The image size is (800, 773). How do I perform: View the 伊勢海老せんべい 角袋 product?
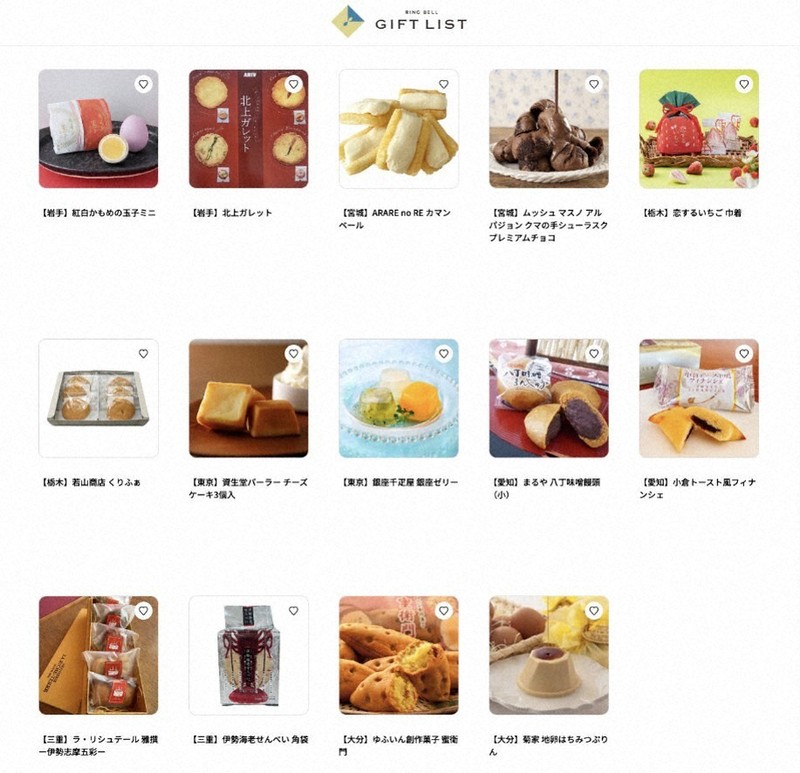coord(248,655)
